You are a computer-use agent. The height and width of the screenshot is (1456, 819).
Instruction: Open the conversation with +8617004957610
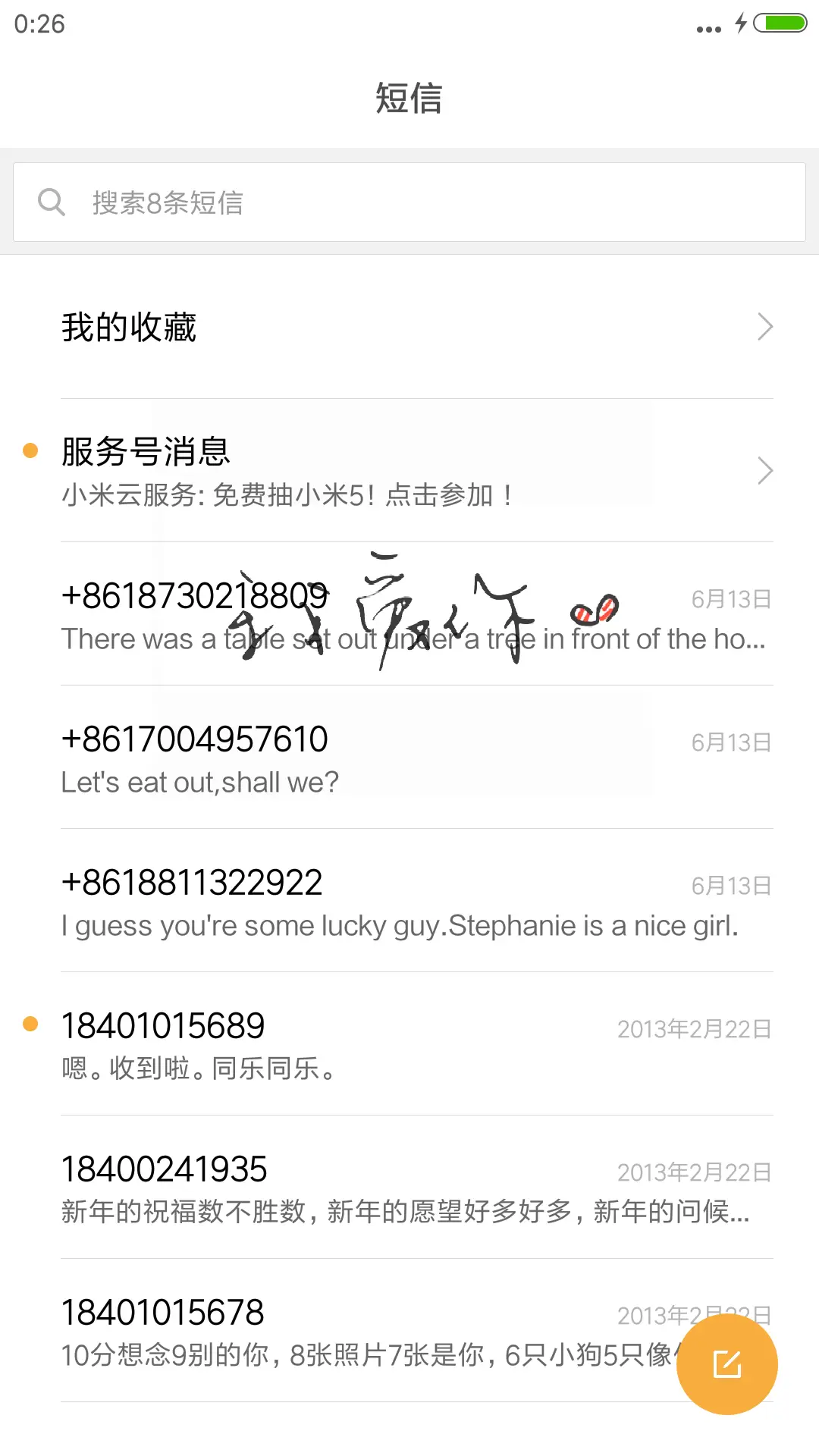[409, 758]
